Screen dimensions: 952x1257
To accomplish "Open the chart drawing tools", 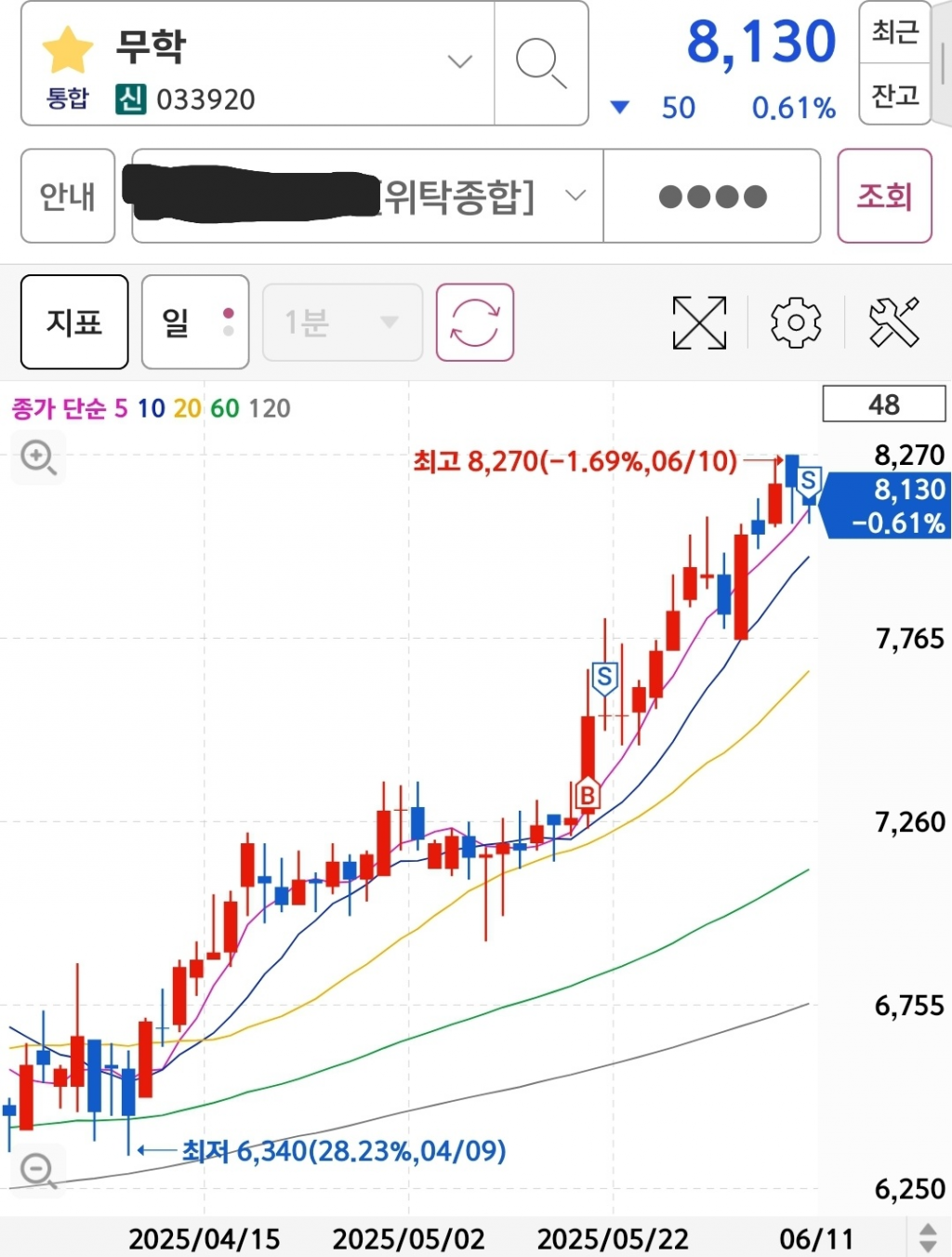I will point(893,323).
